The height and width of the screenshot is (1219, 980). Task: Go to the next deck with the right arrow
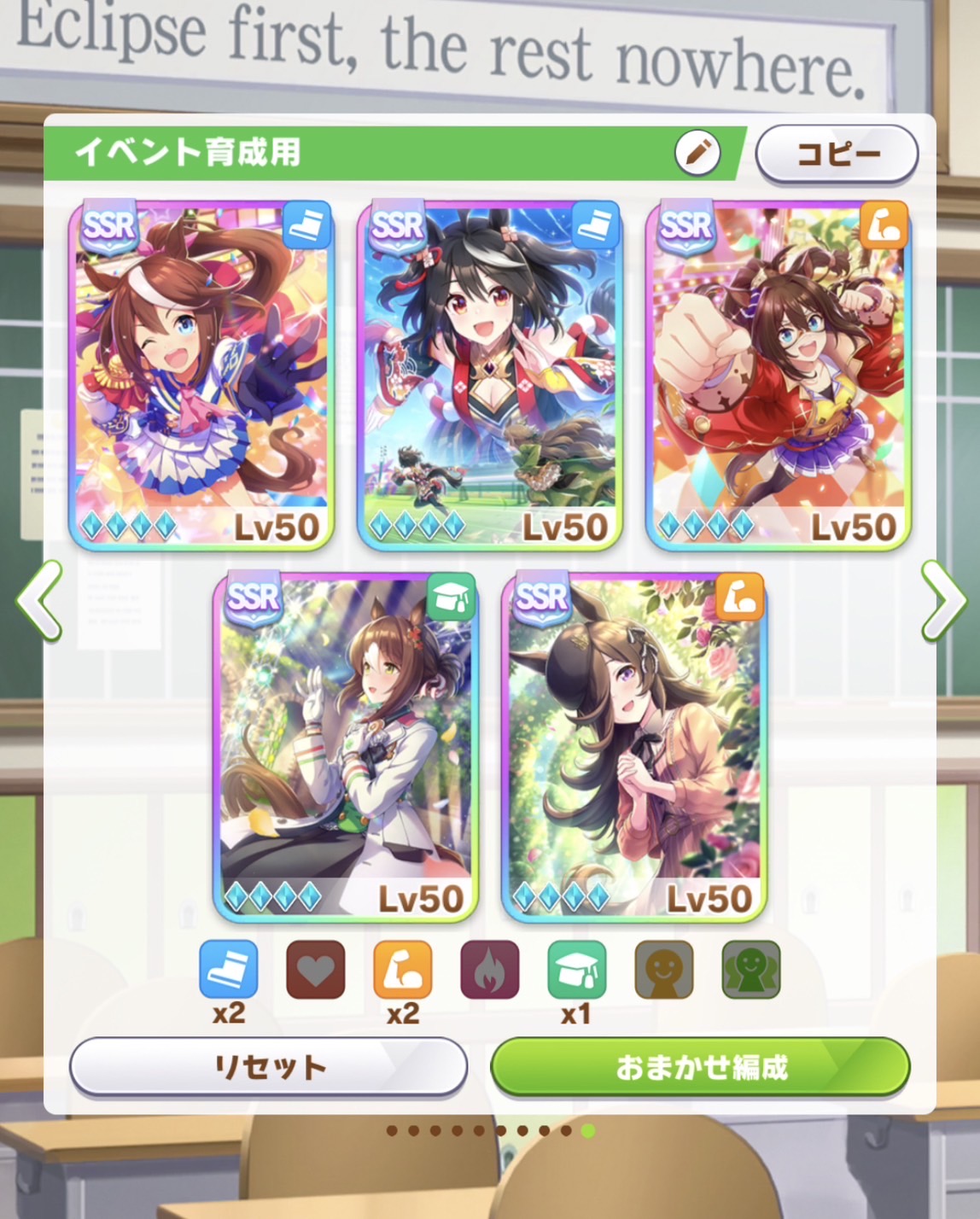coord(942,600)
